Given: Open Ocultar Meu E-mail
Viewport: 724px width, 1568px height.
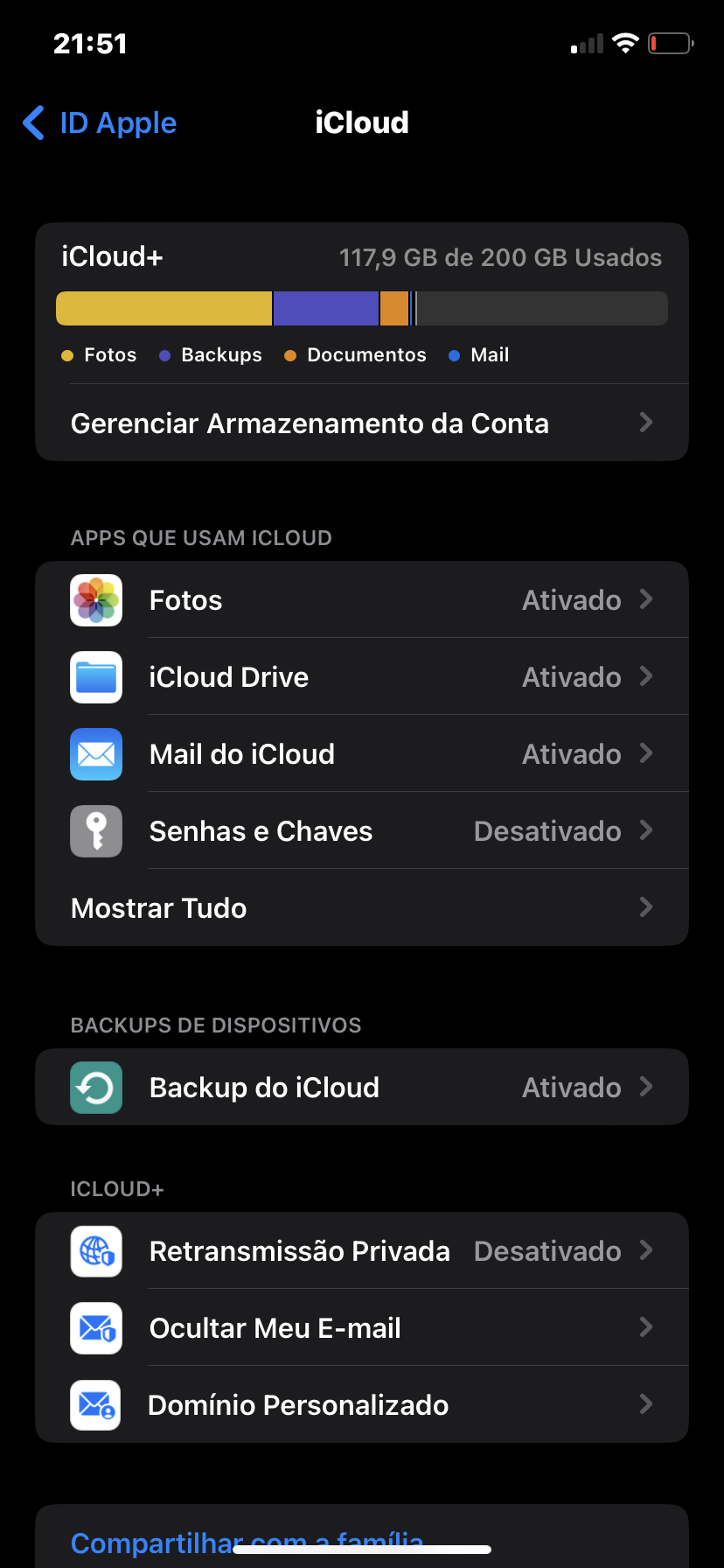Looking at the screenshot, I should click(x=361, y=1328).
